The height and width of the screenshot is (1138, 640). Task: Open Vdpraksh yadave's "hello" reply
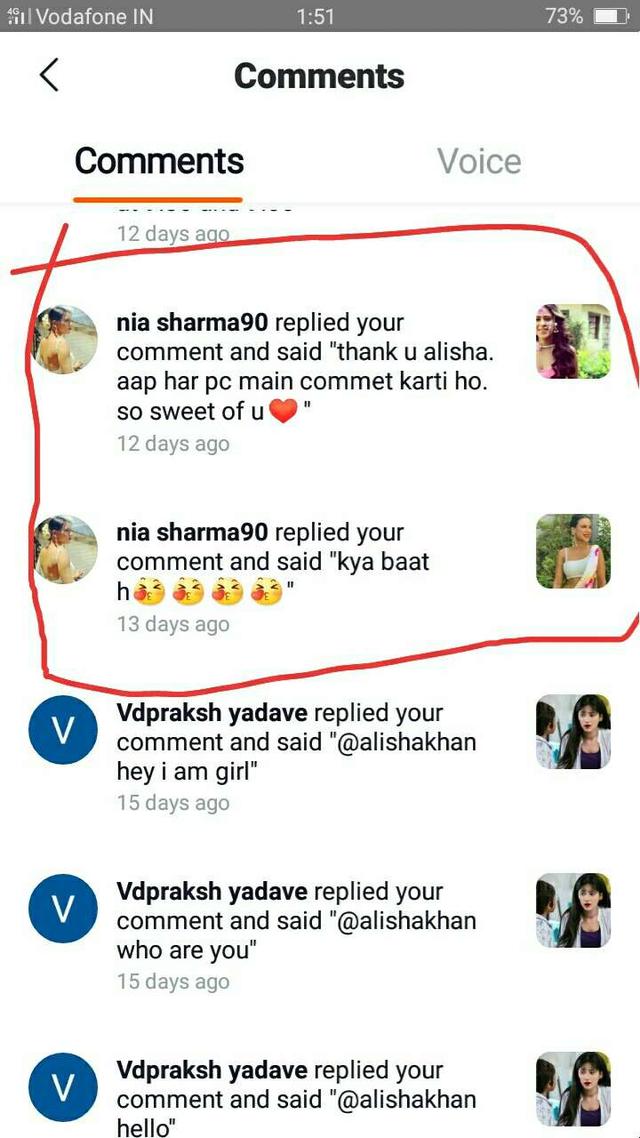coord(320,1096)
